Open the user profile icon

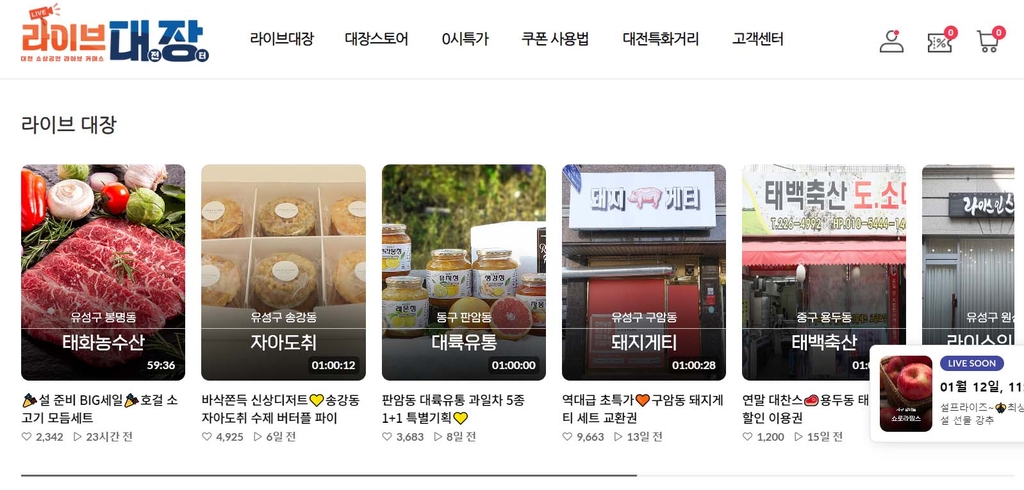[890, 41]
